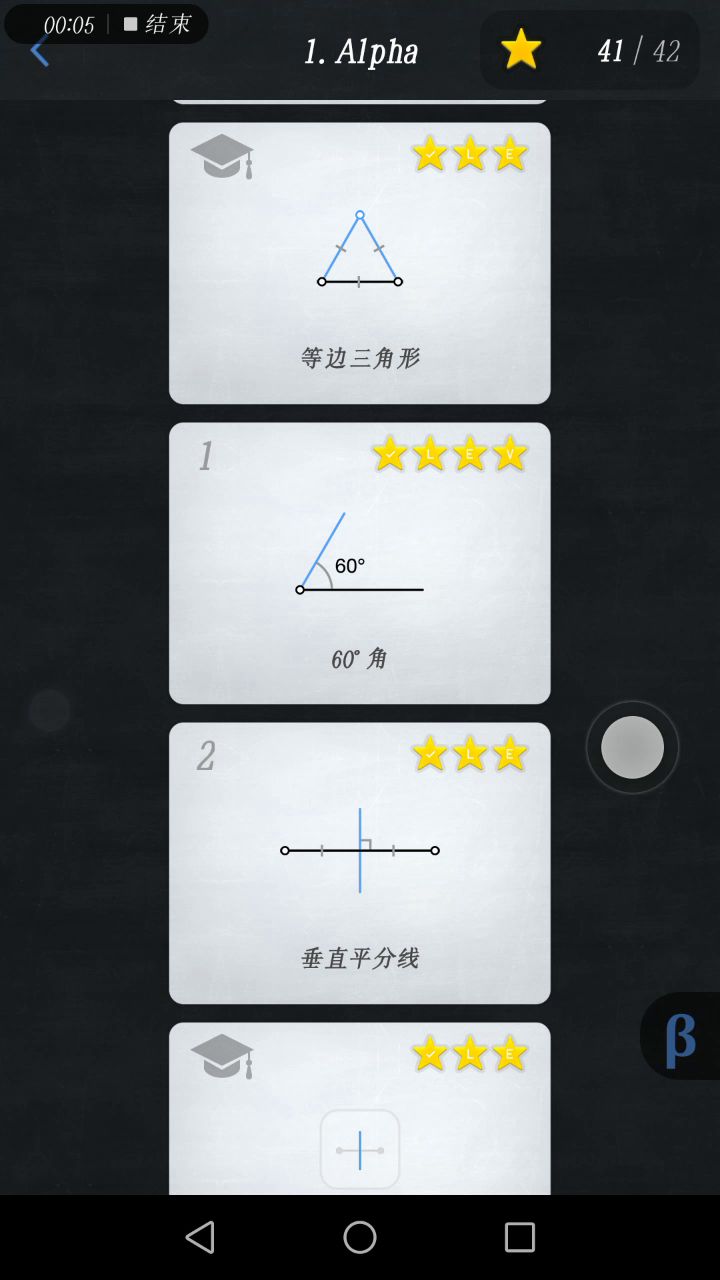
Task: Open level 1 60°角 card
Action: (359, 563)
